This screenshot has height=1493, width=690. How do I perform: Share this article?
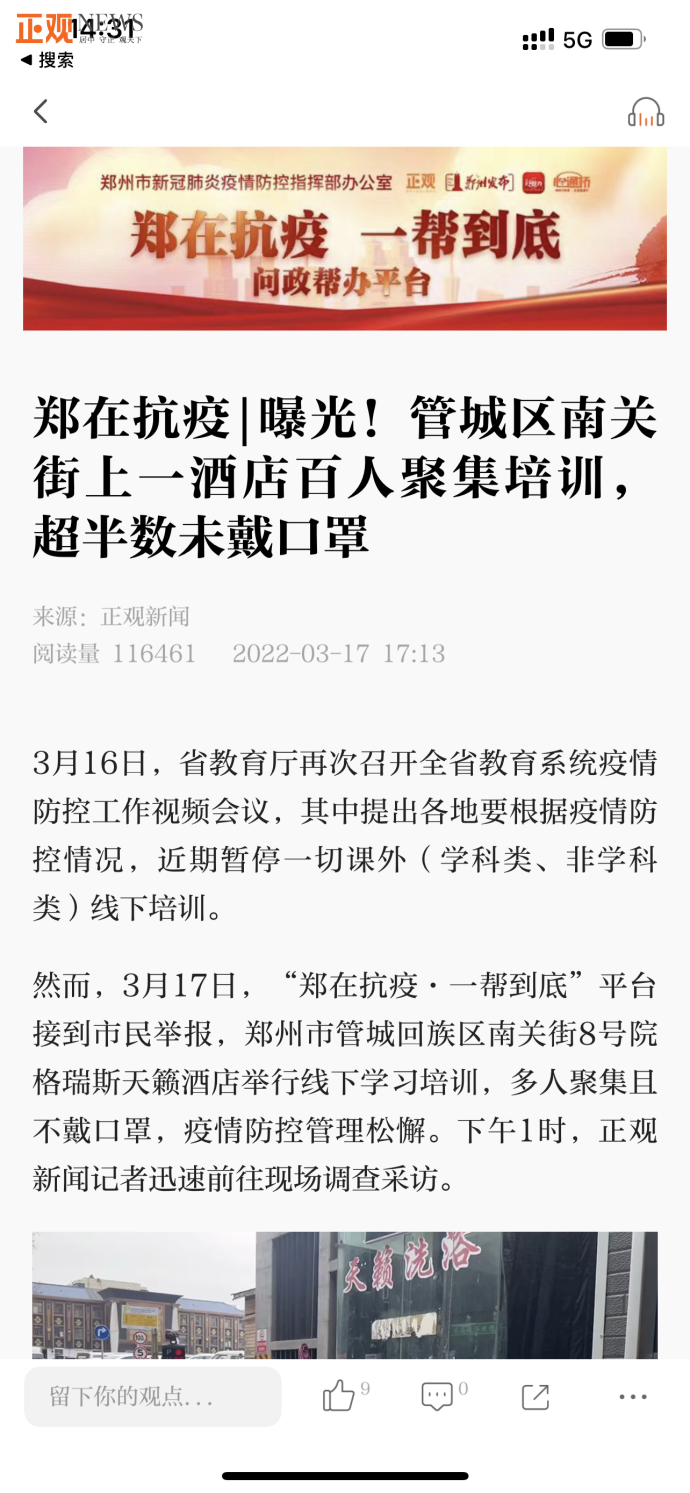pos(535,1397)
